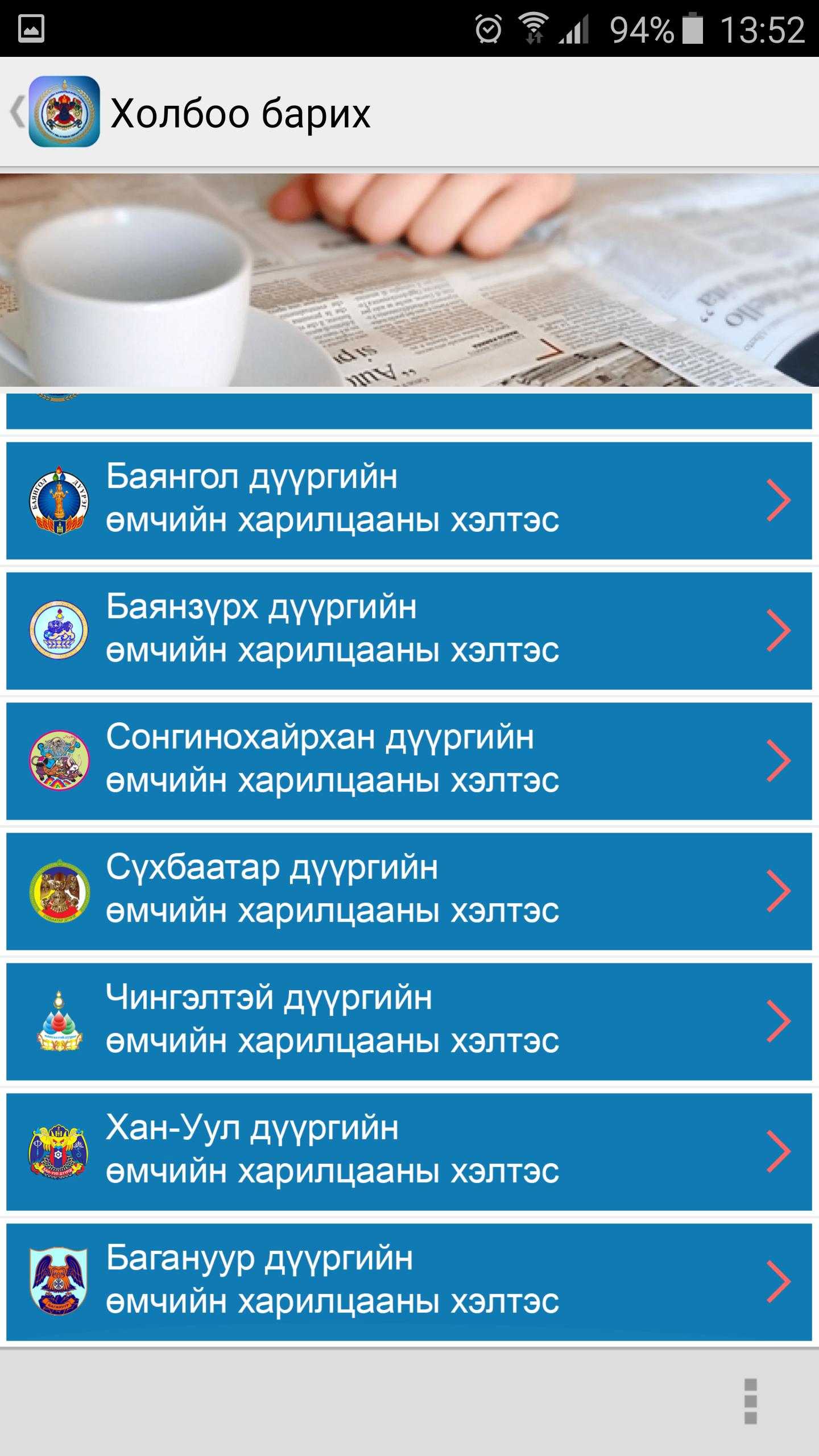
Task: Go back using the app icon arrow
Action: [x=54, y=111]
